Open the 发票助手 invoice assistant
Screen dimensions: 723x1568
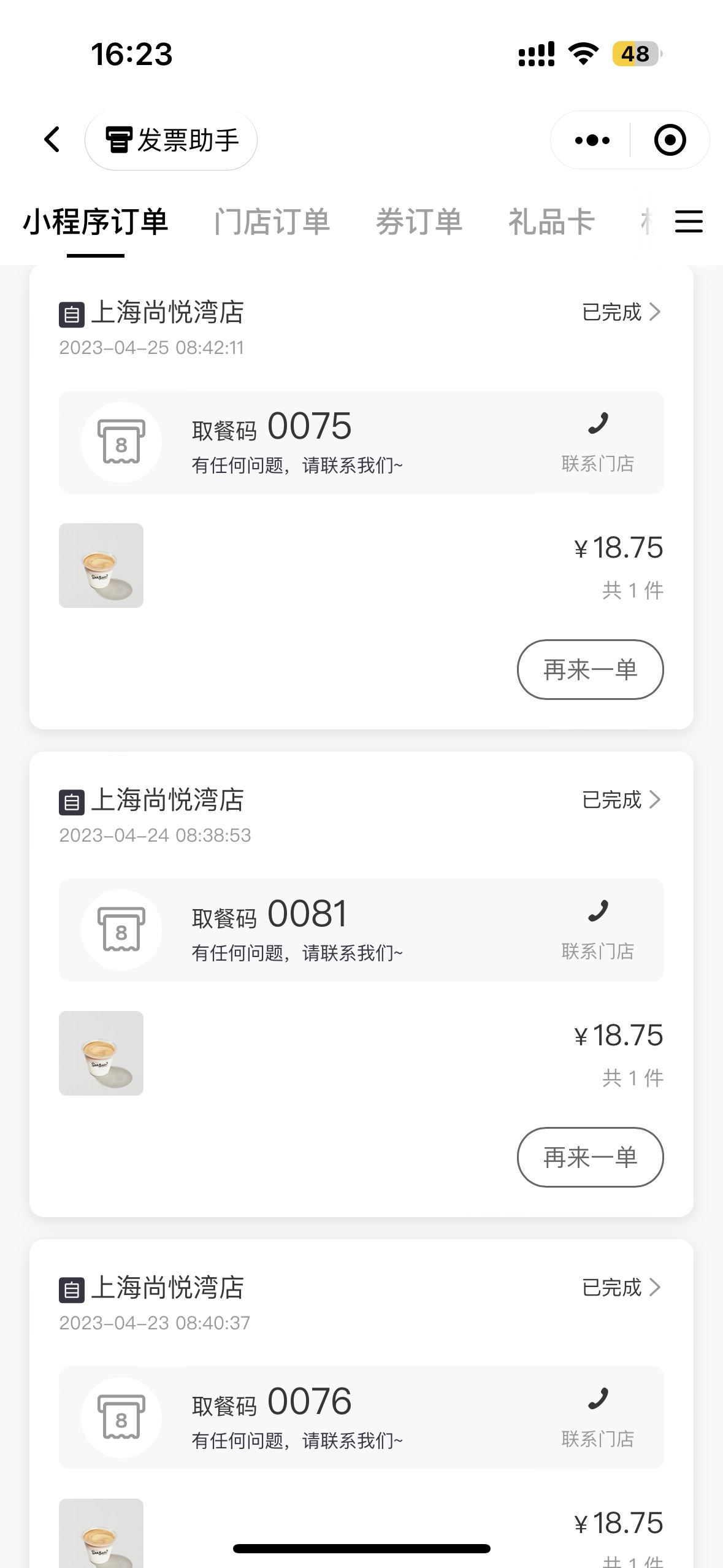click(x=171, y=140)
